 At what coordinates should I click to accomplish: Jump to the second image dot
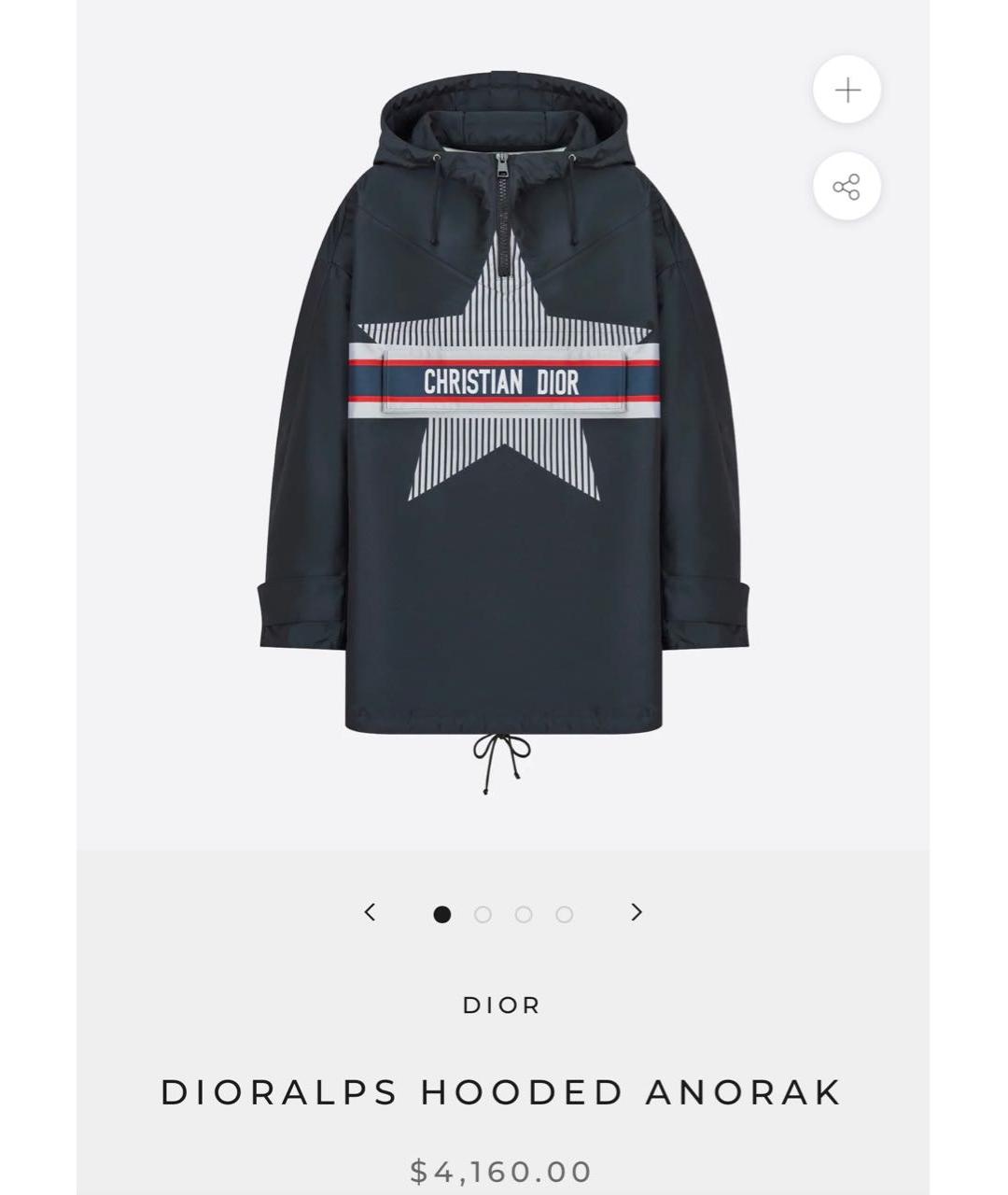[483, 915]
